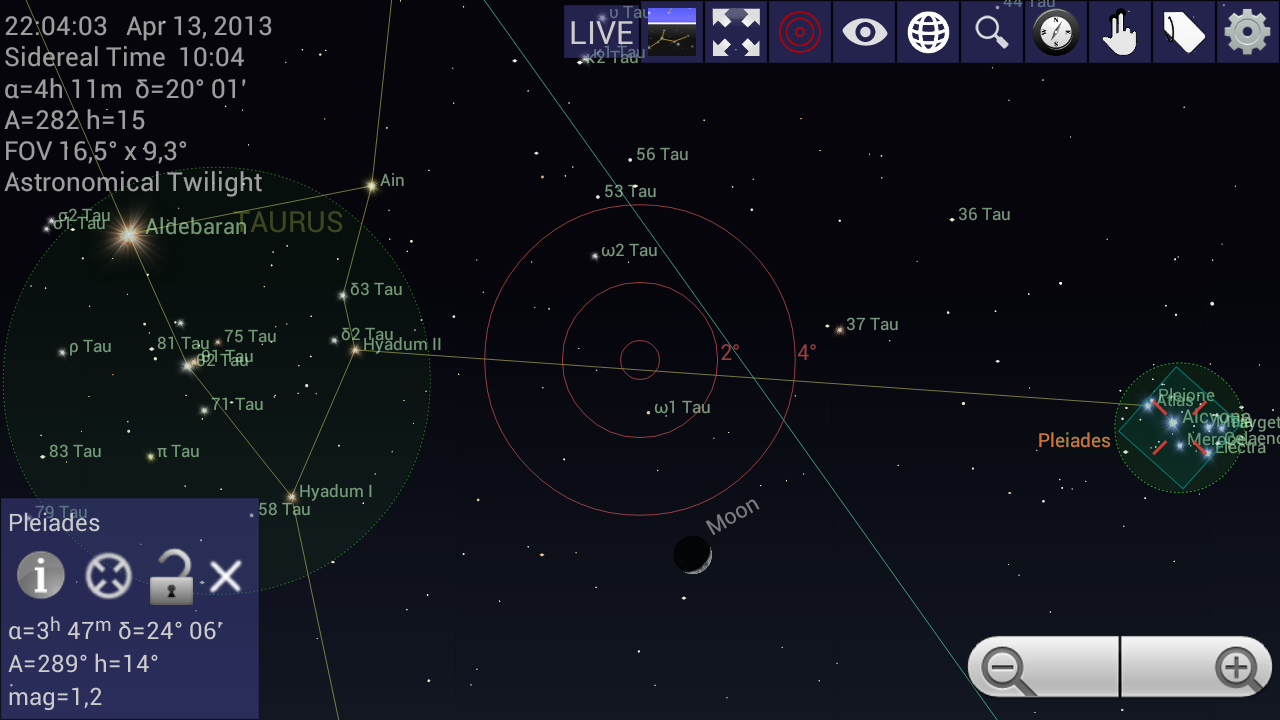Show info about the Pleiades
This screenshot has height=720, width=1280.
point(41,576)
